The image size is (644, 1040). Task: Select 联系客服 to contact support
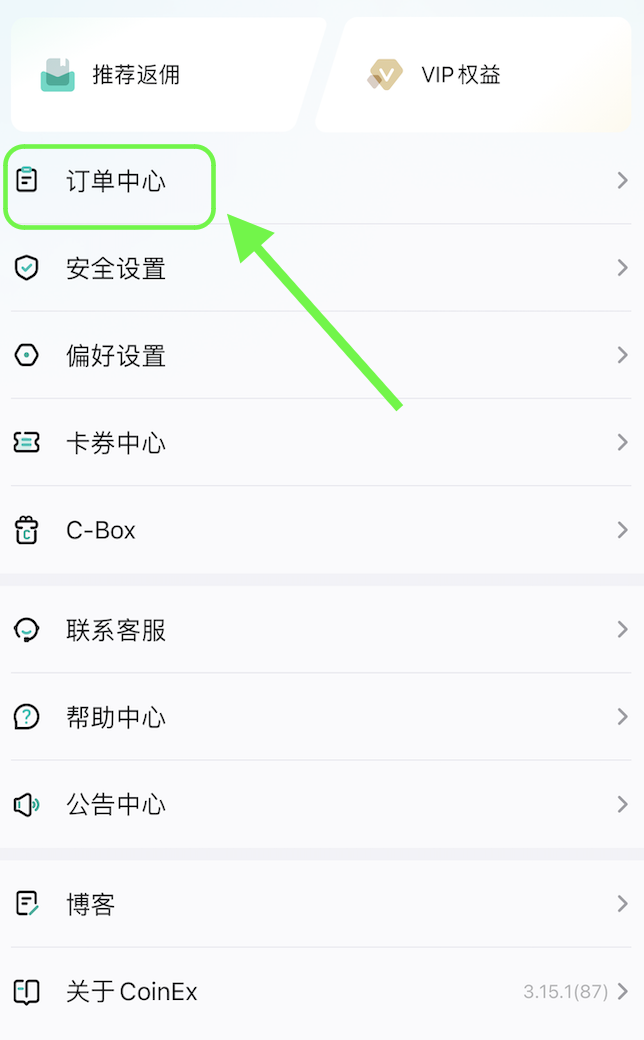(322, 629)
